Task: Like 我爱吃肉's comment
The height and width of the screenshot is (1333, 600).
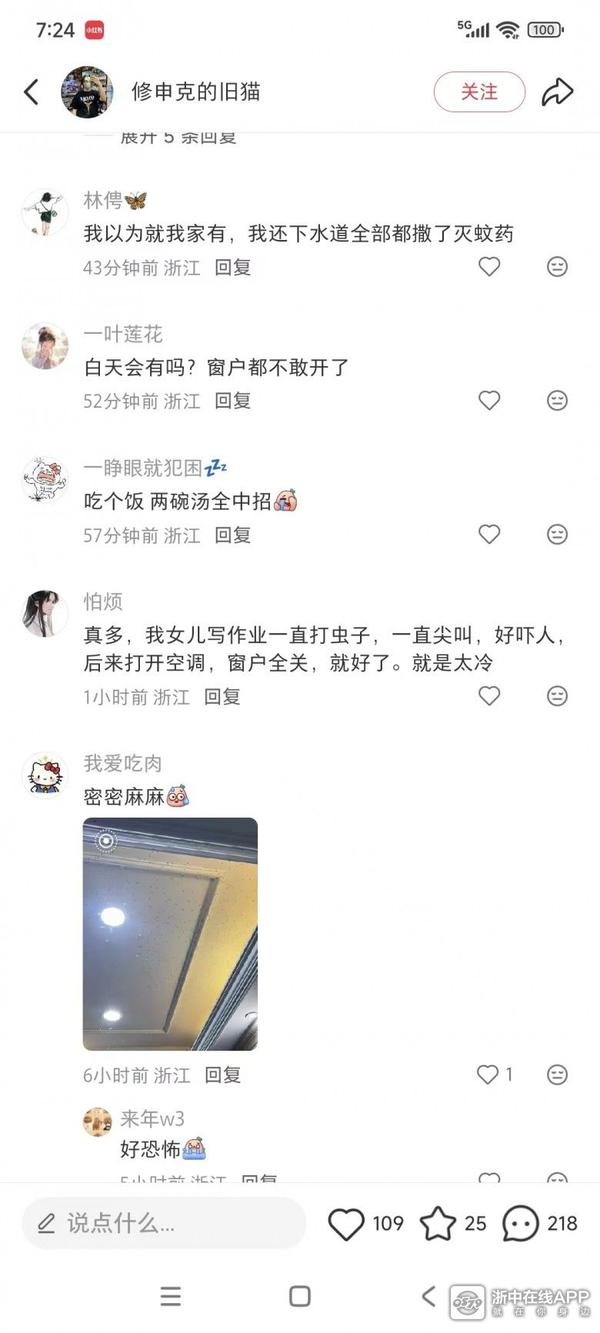Action: [489, 1075]
